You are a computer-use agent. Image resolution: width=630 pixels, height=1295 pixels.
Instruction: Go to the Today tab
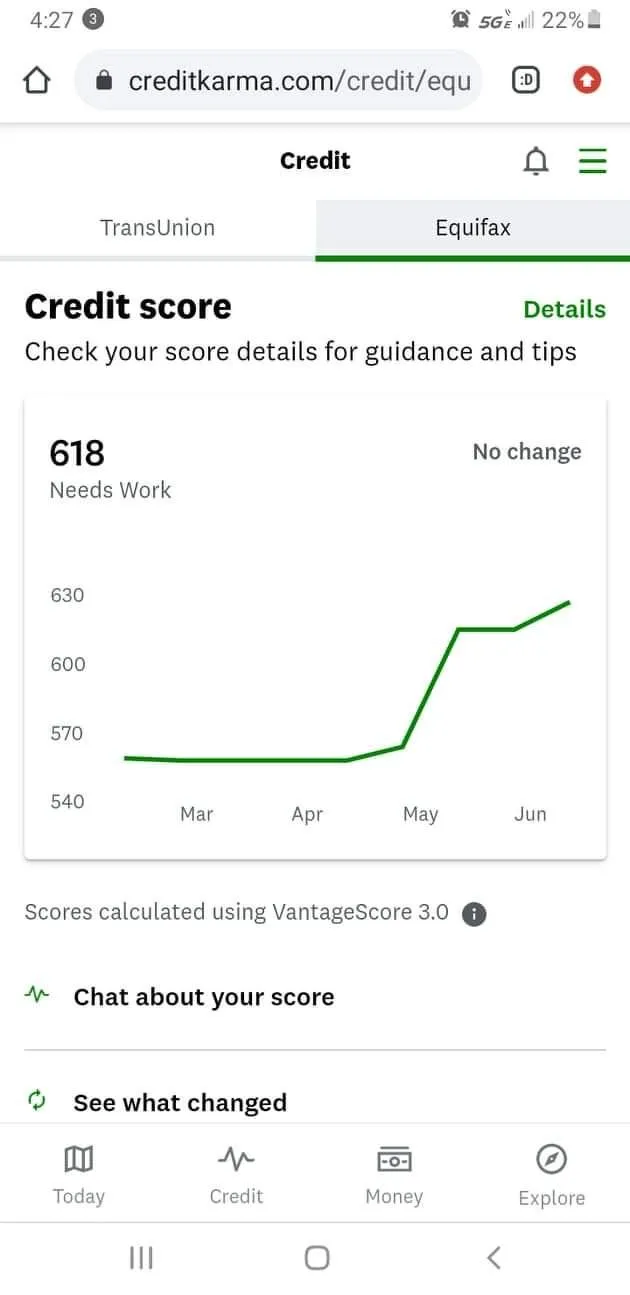(x=78, y=1175)
